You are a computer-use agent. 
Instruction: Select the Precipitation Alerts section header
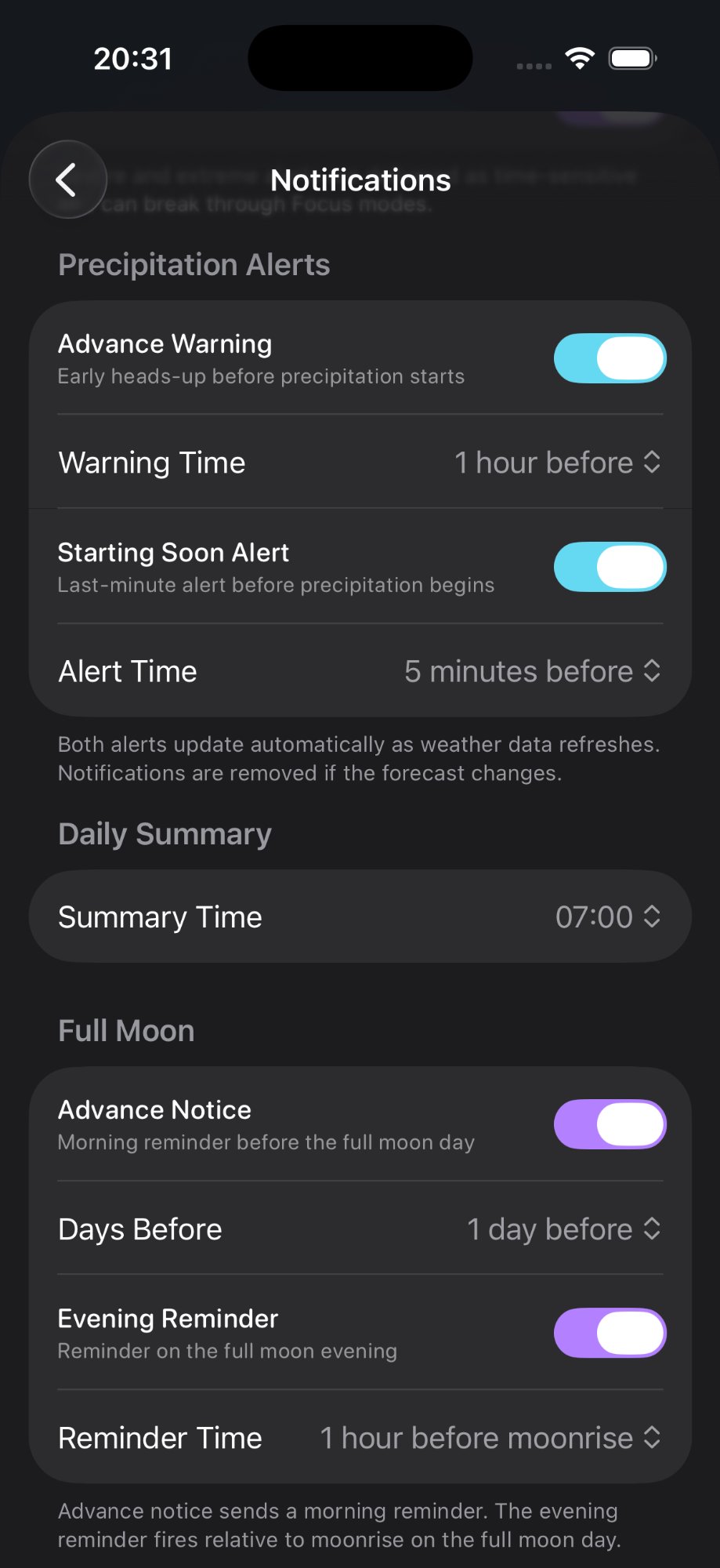pyautogui.click(x=193, y=264)
